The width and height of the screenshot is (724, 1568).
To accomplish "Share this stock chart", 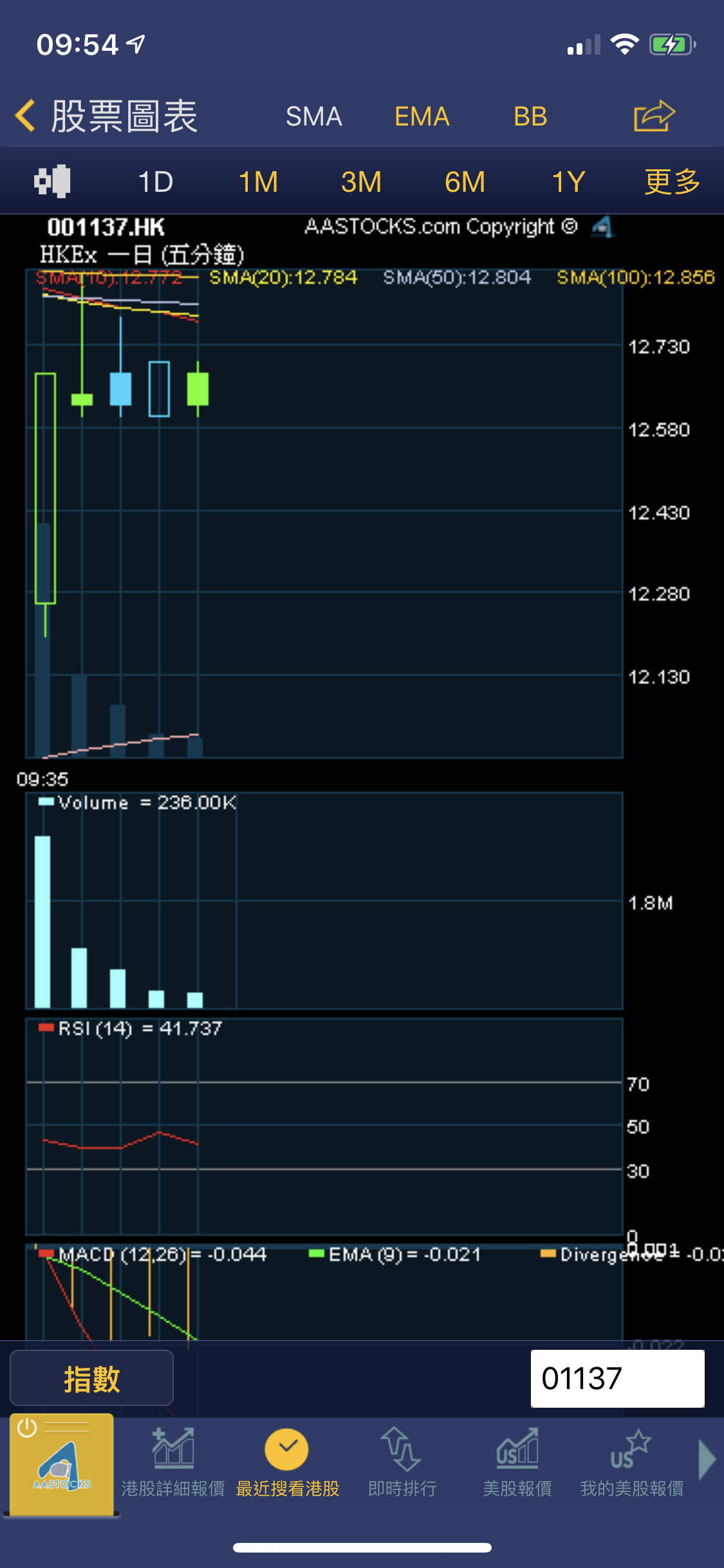I will (653, 117).
